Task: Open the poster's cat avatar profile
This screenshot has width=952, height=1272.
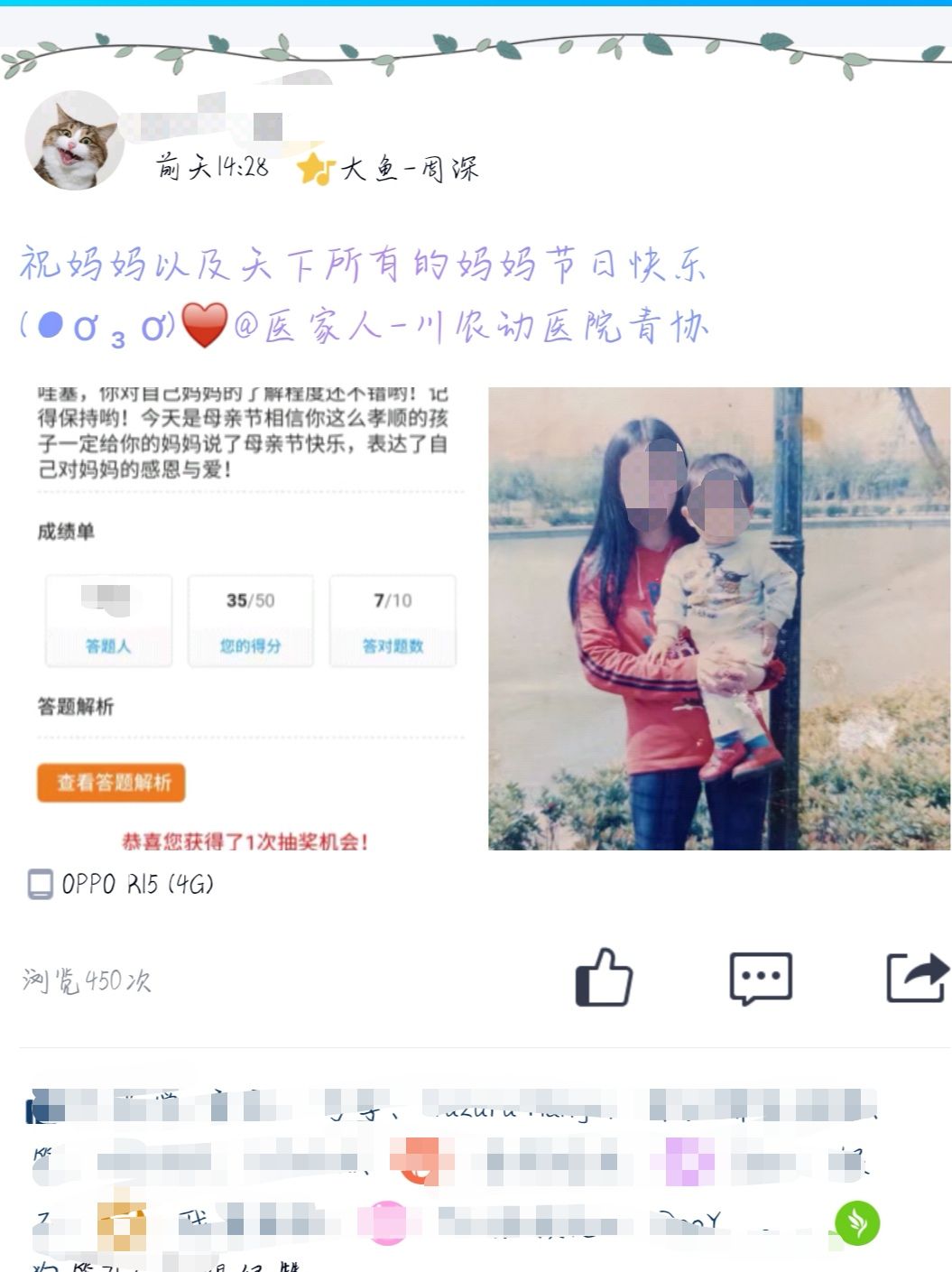Action: click(74, 141)
